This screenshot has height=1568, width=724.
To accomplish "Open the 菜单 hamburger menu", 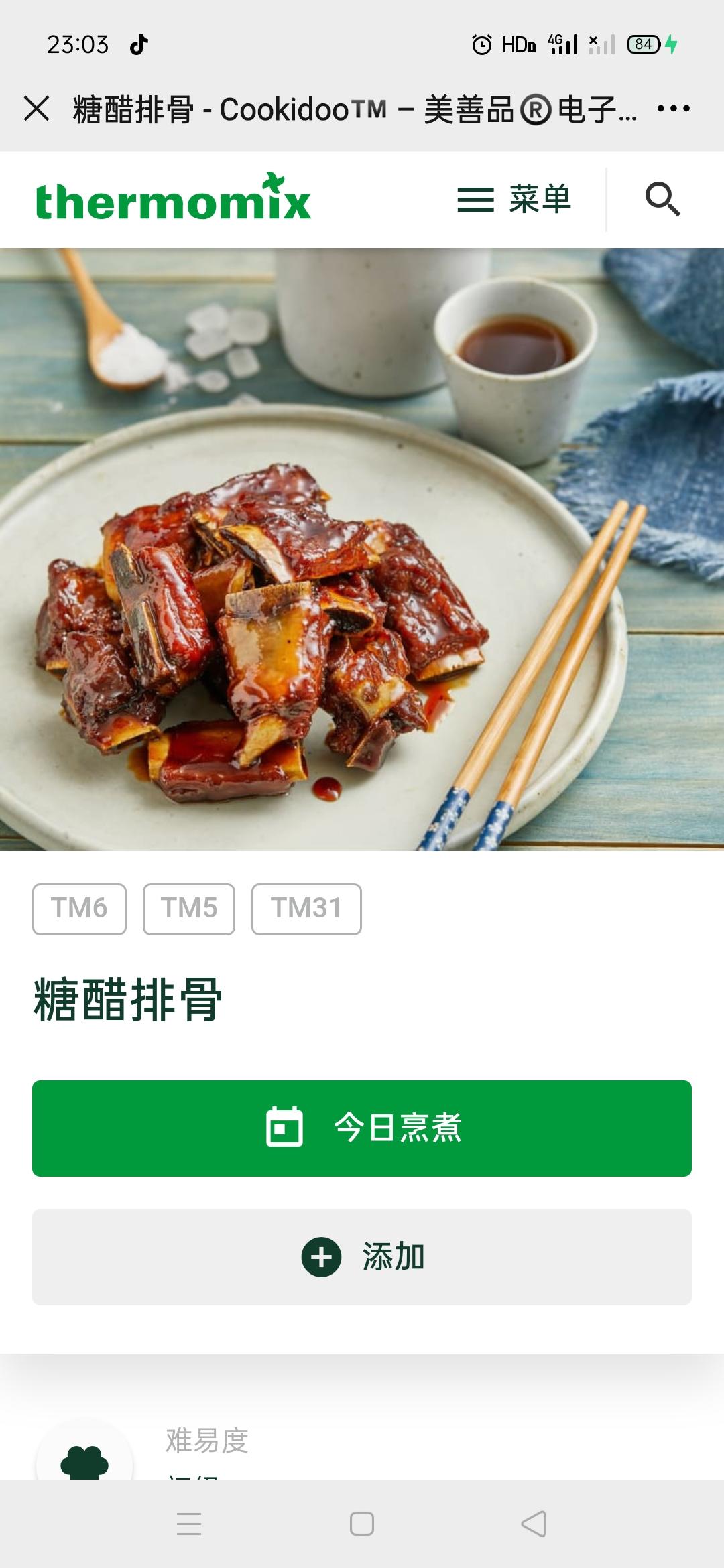I will 514,199.
